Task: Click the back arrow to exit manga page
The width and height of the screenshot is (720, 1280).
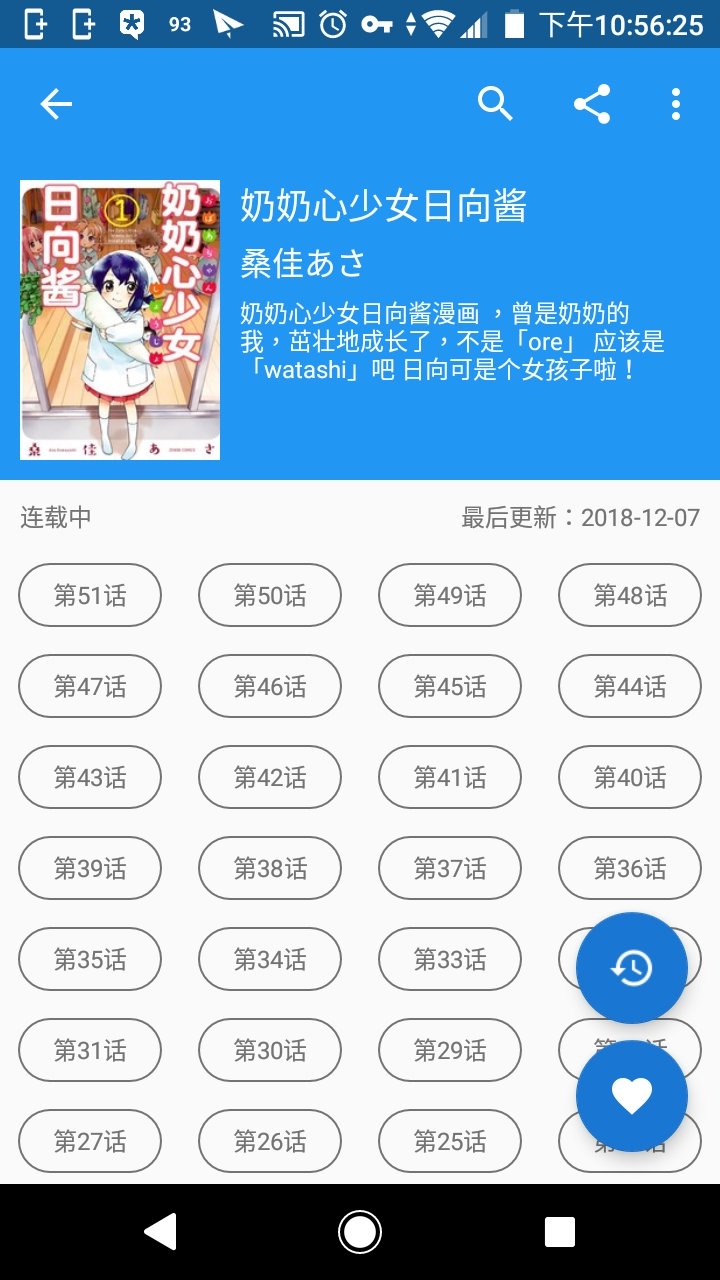Action: (57, 103)
